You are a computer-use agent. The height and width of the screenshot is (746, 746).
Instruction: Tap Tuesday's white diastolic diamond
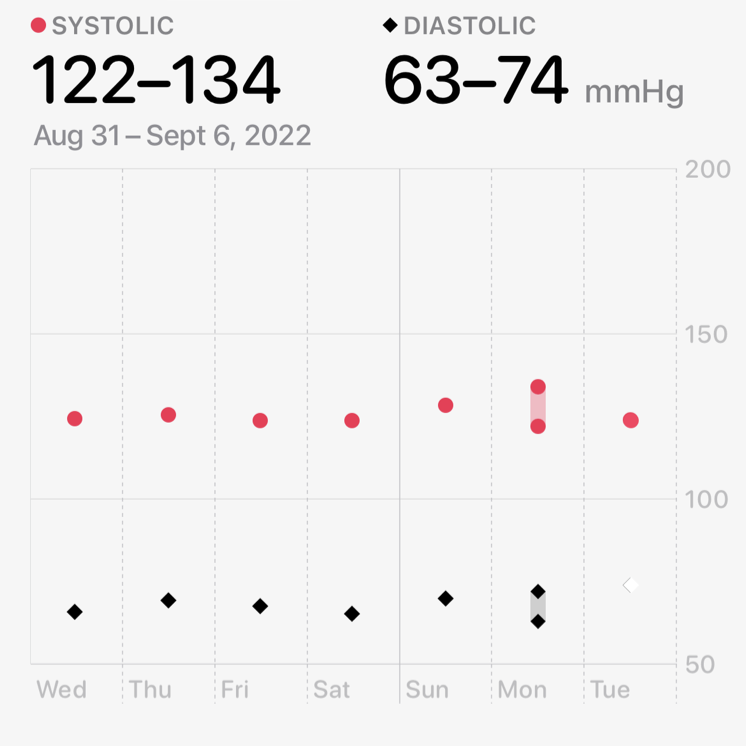point(631,585)
